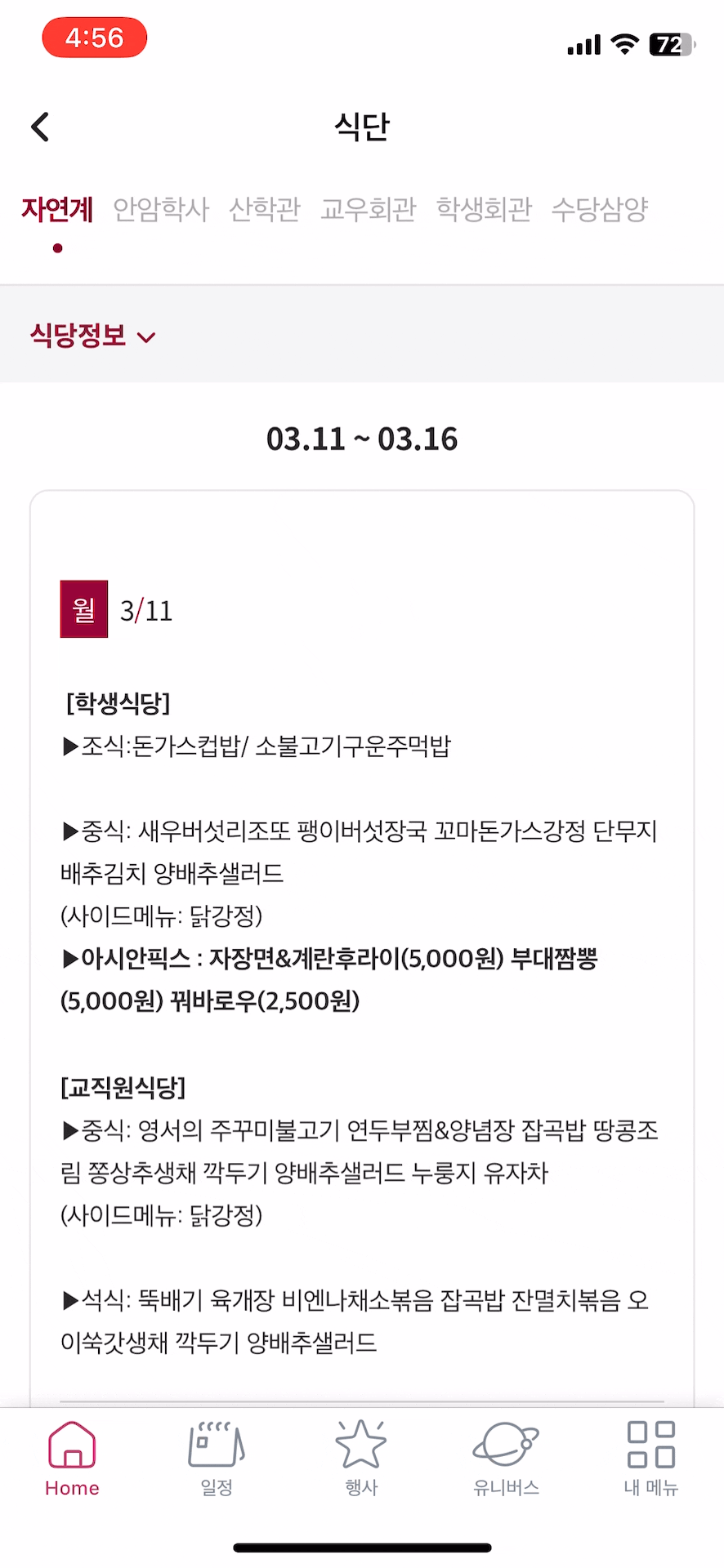Viewport: 724px width, 1568px height.
Task: Switch to the 산학관 tab
Action: pyautogui.click(x=265, y=210)
